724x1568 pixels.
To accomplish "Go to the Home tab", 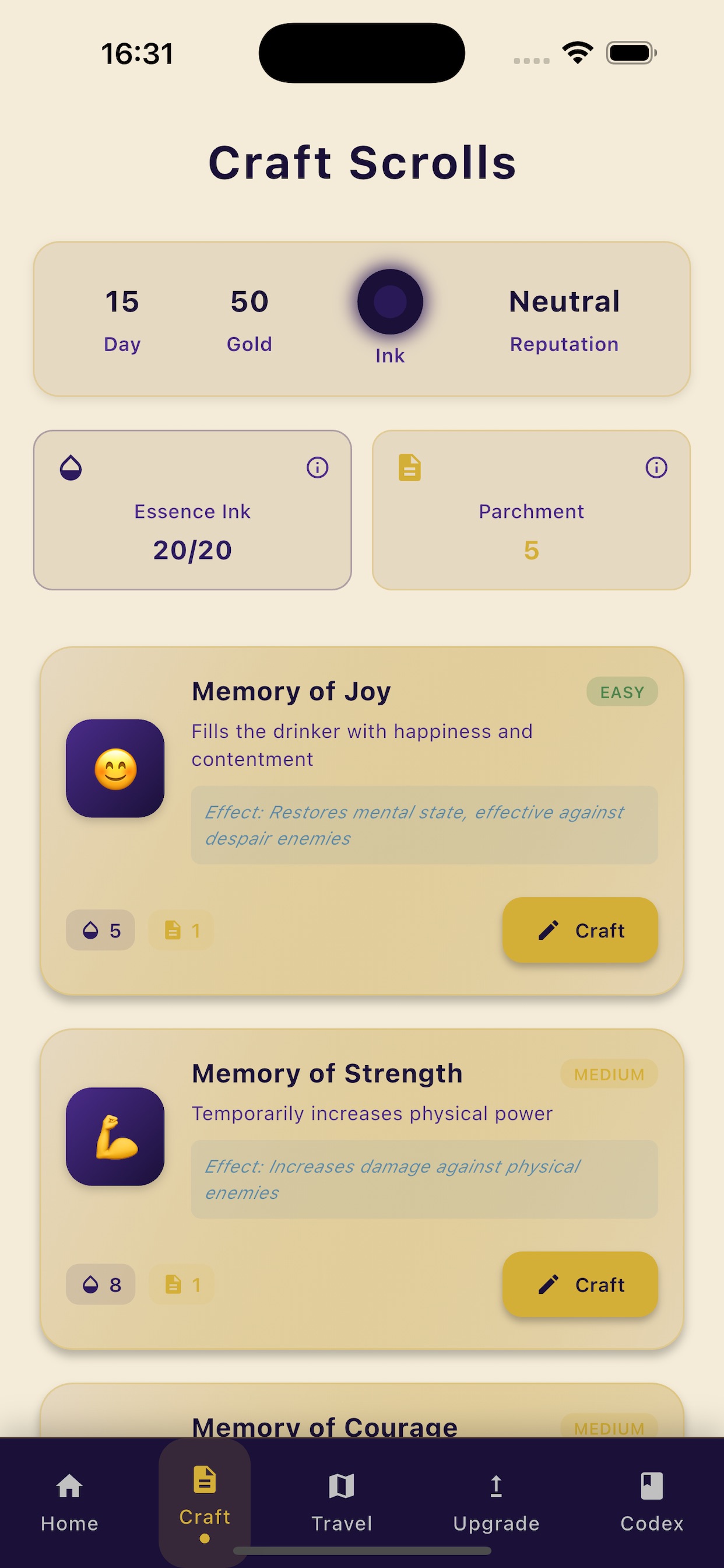I will [69, 1500].
